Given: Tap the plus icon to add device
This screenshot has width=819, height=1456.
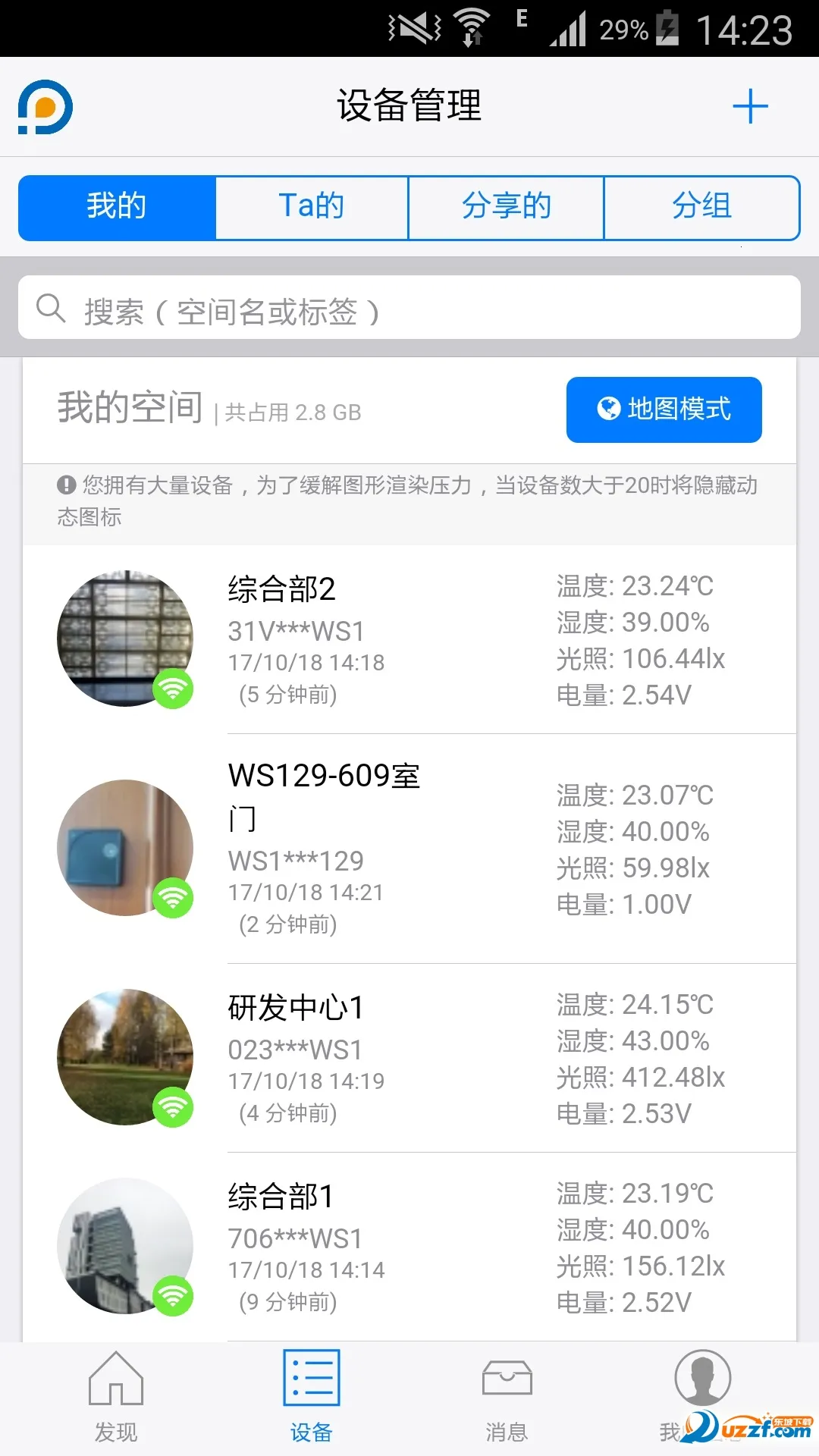Looking at the screenshot, I should point(750,106).
